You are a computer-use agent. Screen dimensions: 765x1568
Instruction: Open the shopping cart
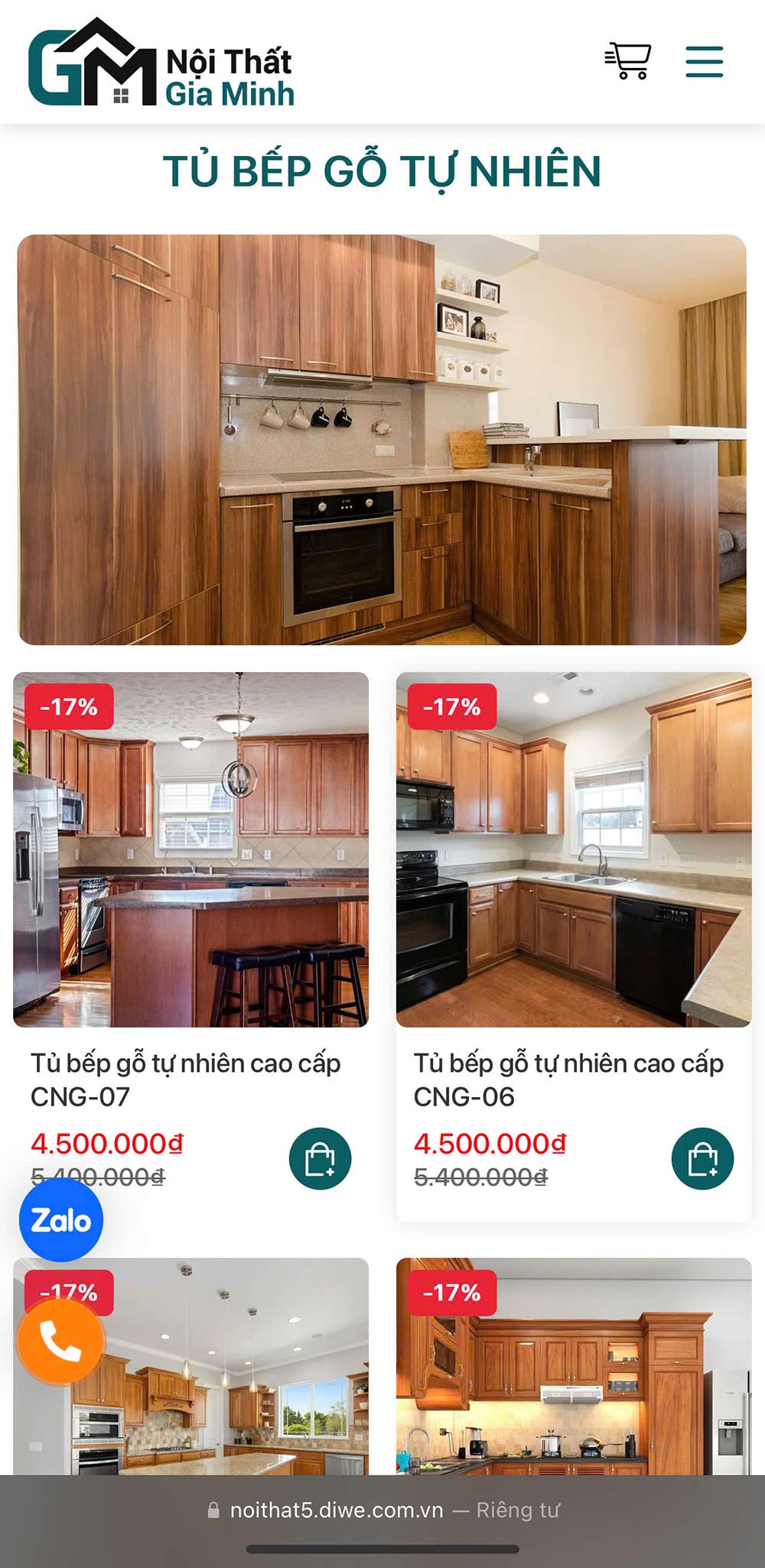pos(628,61)
